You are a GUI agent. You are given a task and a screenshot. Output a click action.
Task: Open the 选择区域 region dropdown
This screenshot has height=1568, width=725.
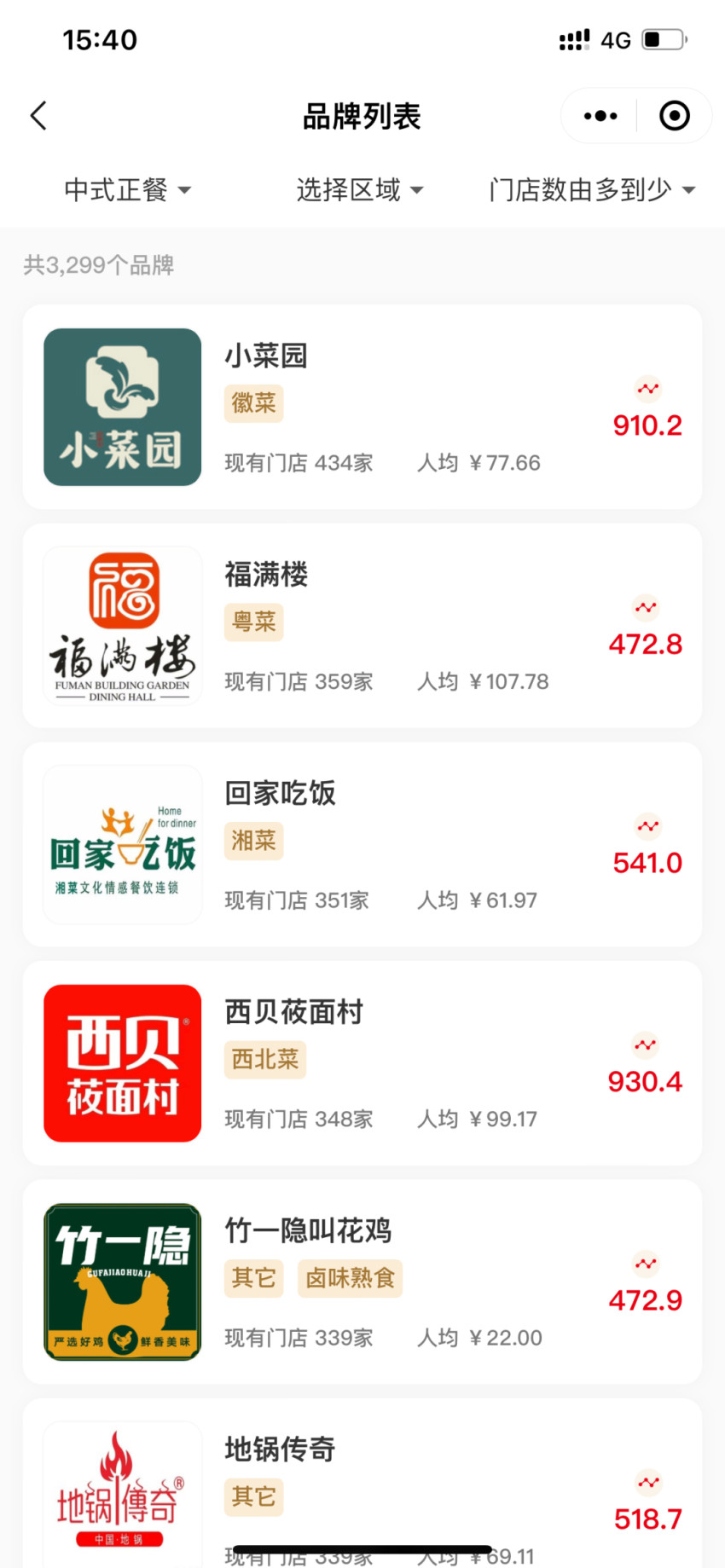pos(359,190)
